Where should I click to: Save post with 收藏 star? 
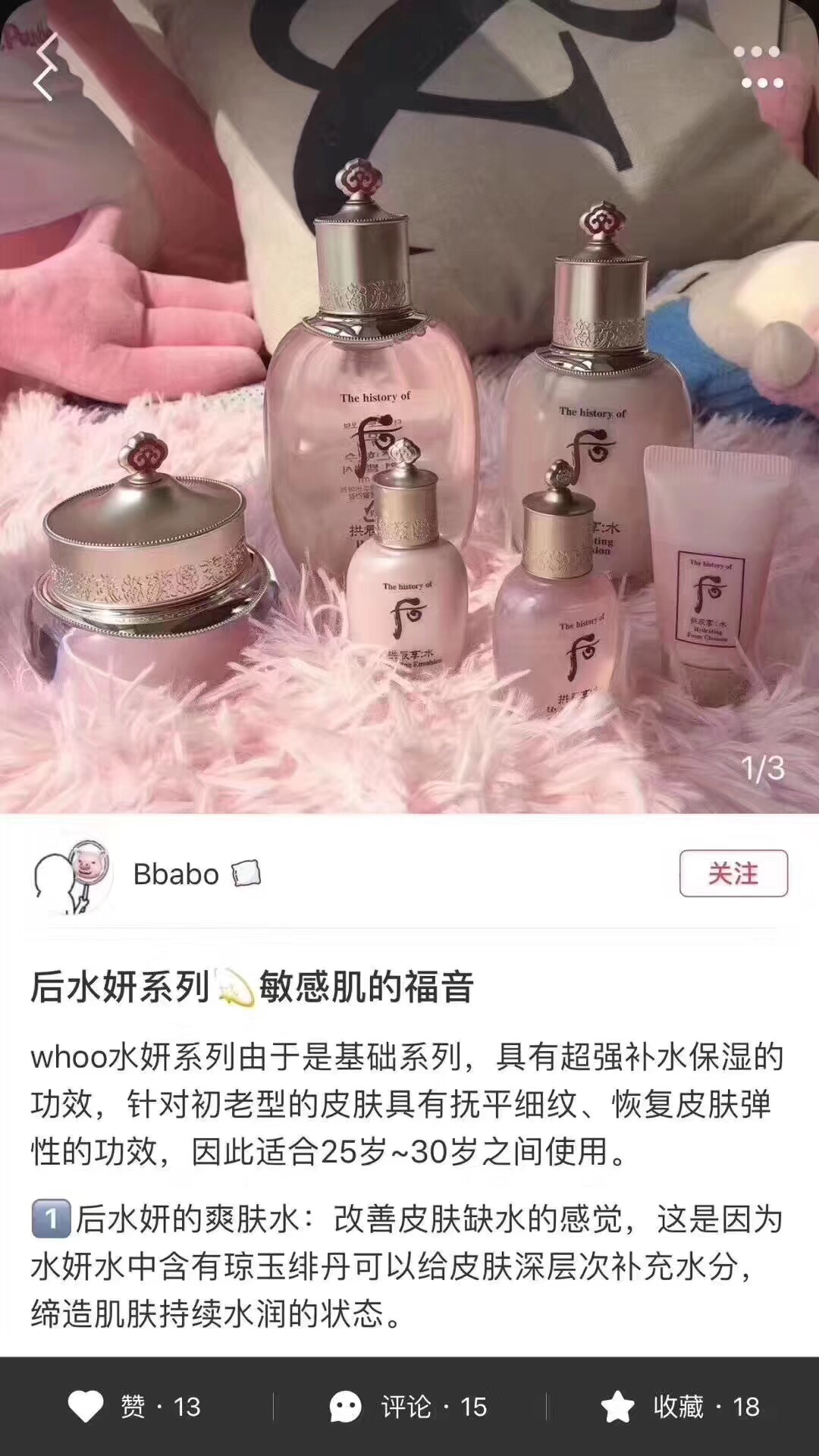[x=680, y=1407]
